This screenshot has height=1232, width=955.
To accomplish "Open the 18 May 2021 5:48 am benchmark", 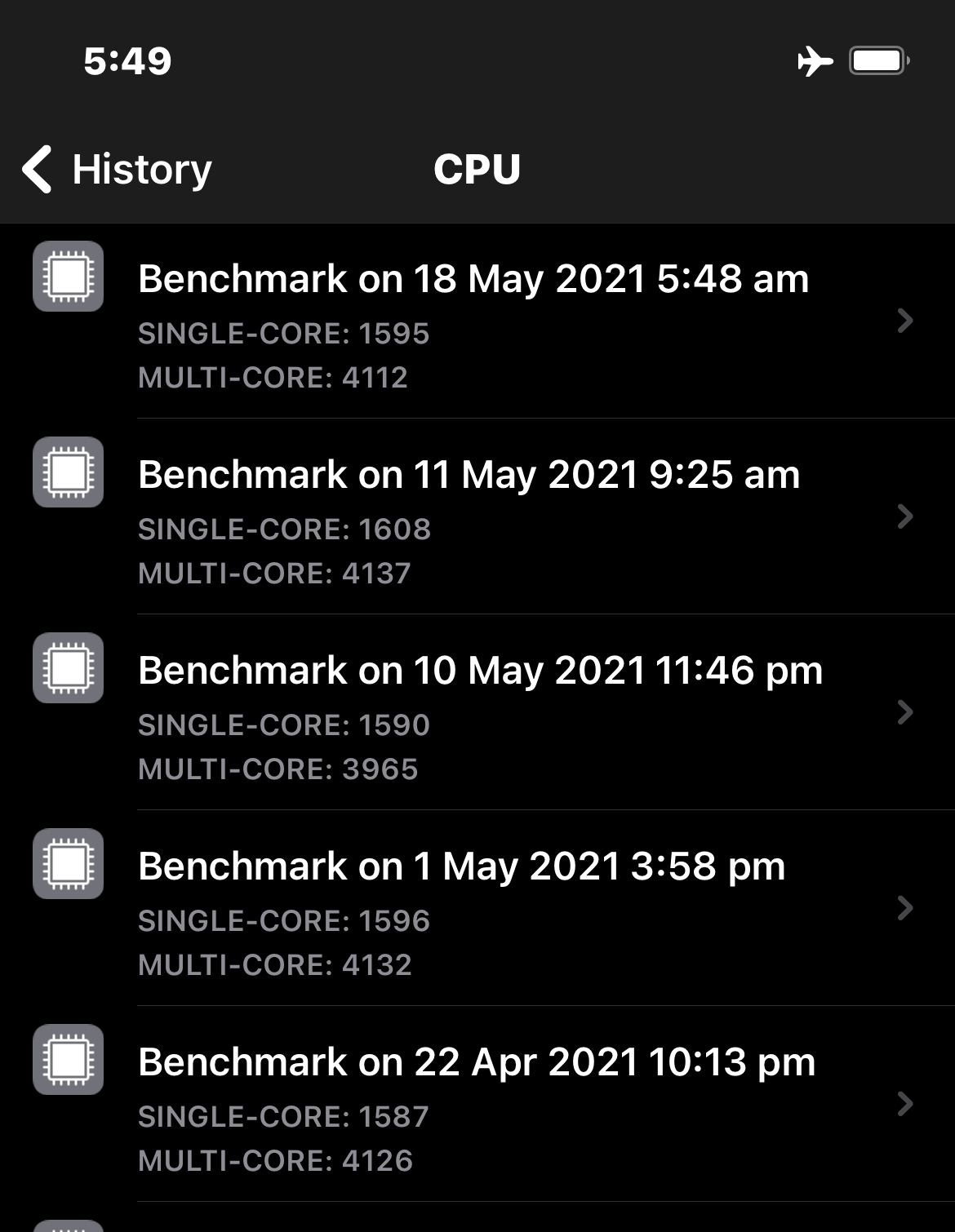I will coord(477,321).
